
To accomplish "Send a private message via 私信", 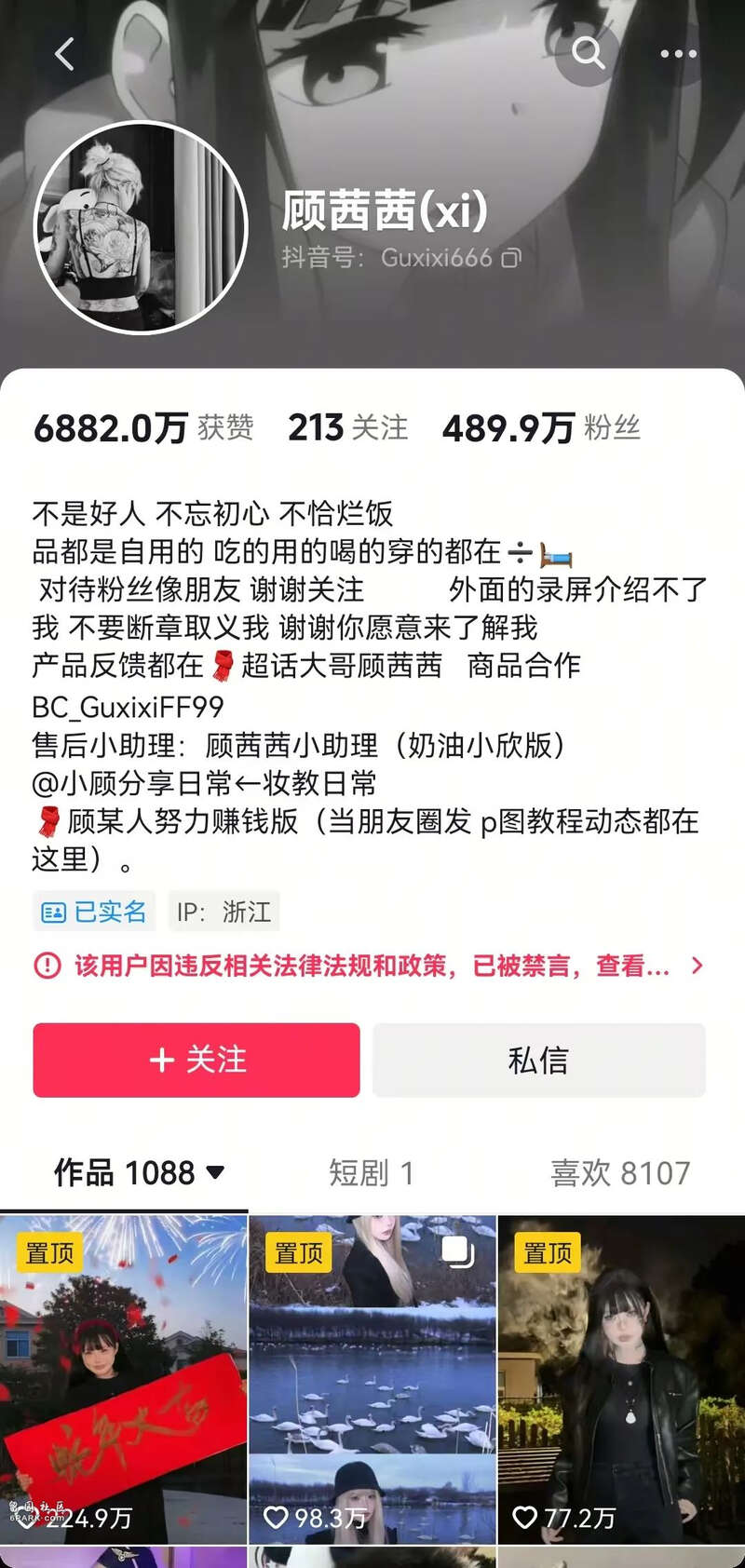I will click(539, 1060).
